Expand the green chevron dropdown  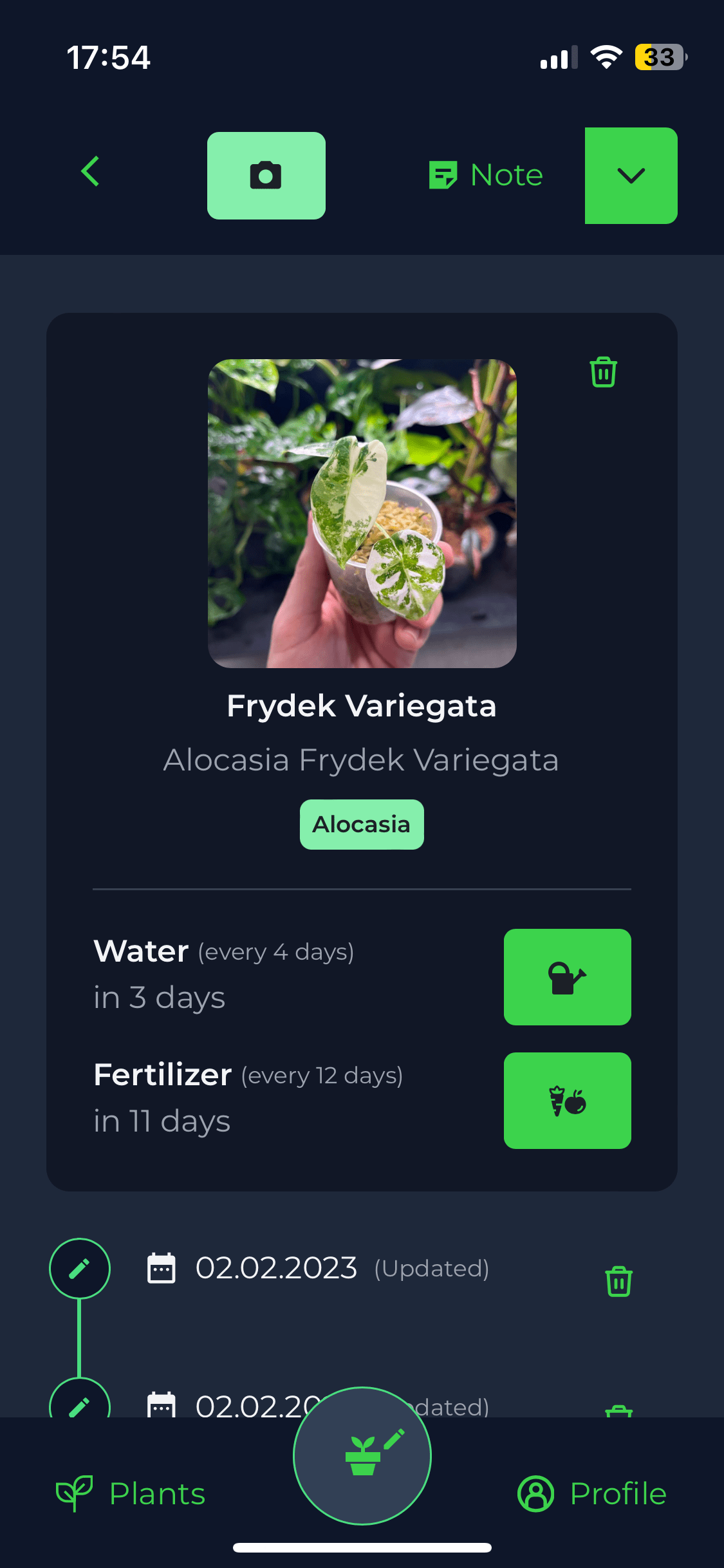click(x=631, y=176)
